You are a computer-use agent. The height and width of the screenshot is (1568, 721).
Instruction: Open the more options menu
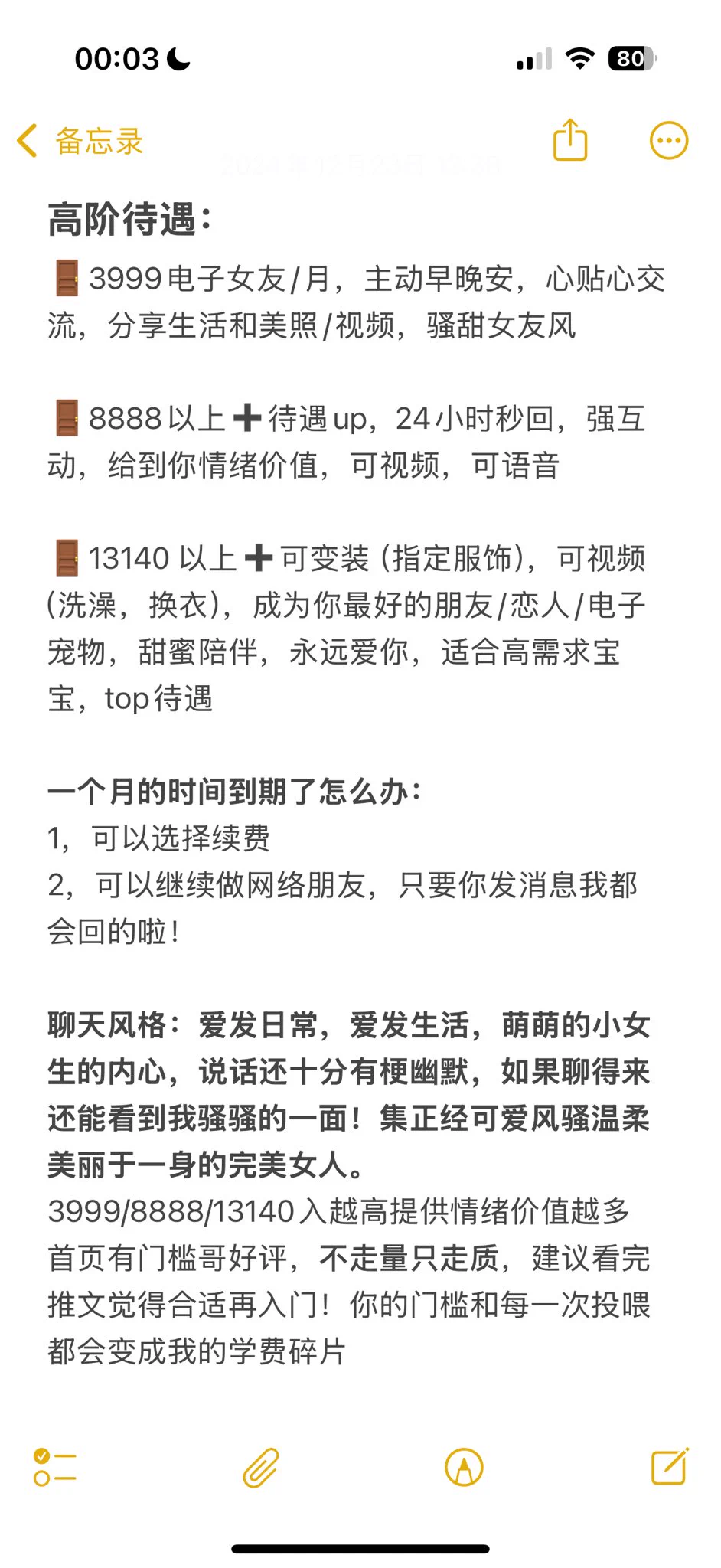click(x=668, y=141)
